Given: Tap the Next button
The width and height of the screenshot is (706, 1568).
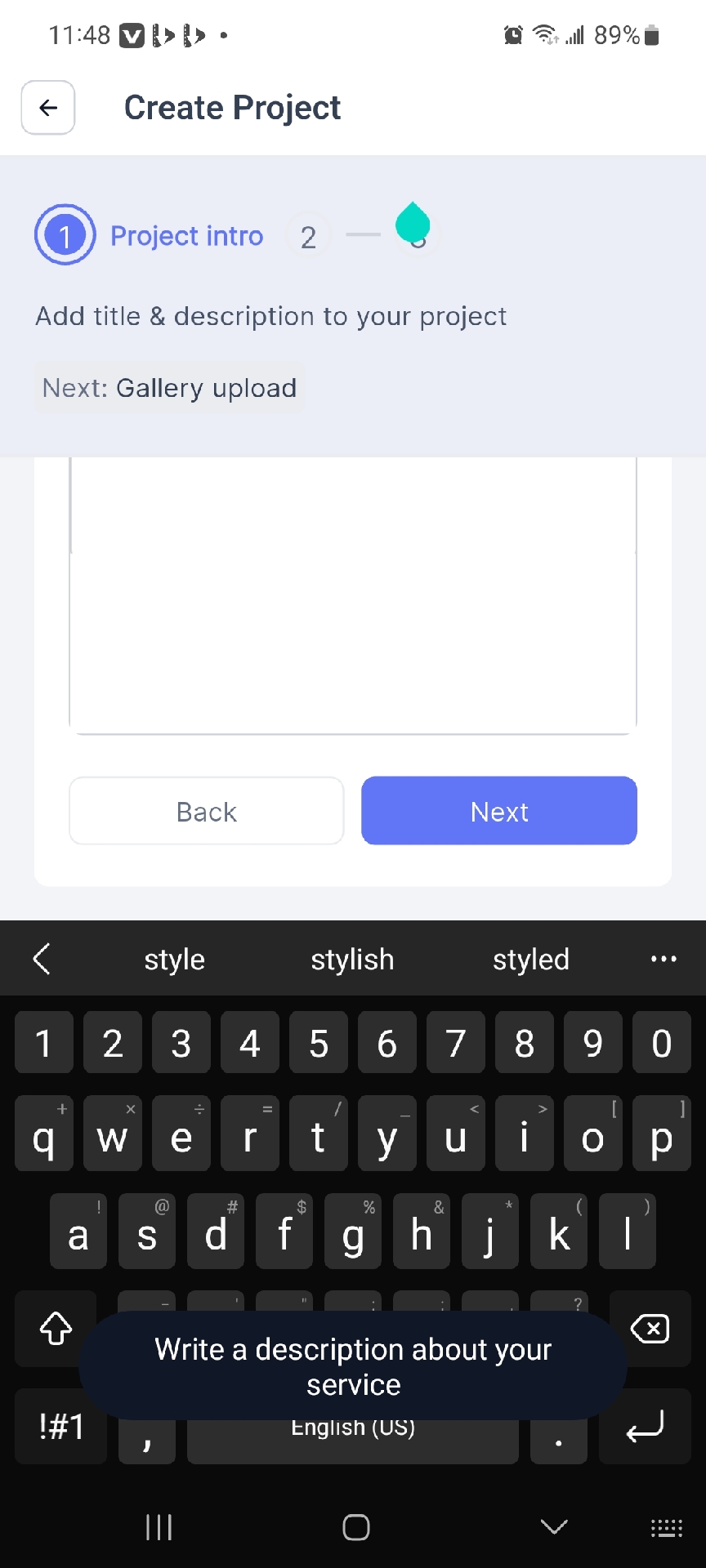Looking at the screenshot, I should 498,811.
